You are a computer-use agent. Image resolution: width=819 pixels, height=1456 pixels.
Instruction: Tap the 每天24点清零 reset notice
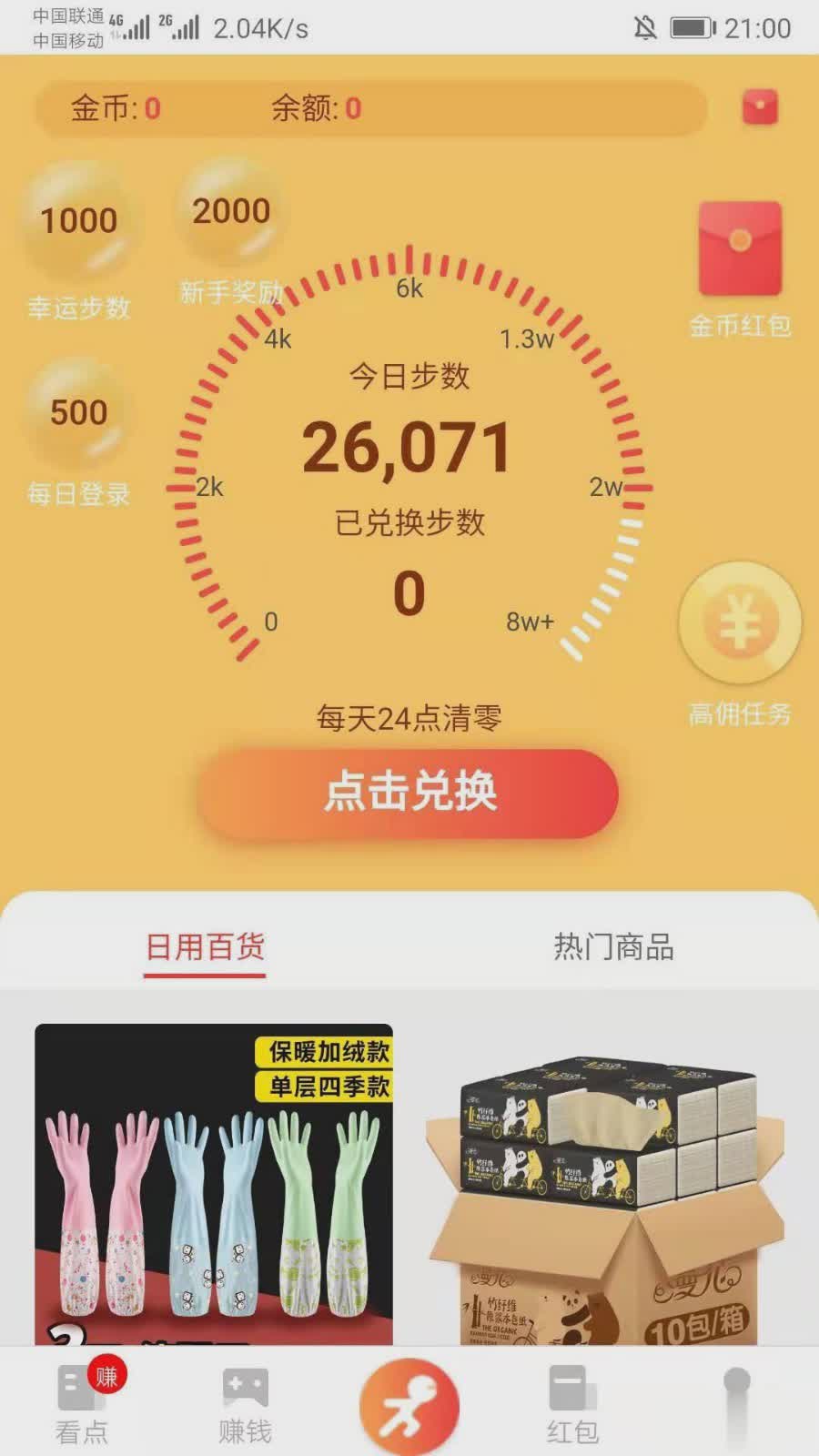click(x=411, y=717)
